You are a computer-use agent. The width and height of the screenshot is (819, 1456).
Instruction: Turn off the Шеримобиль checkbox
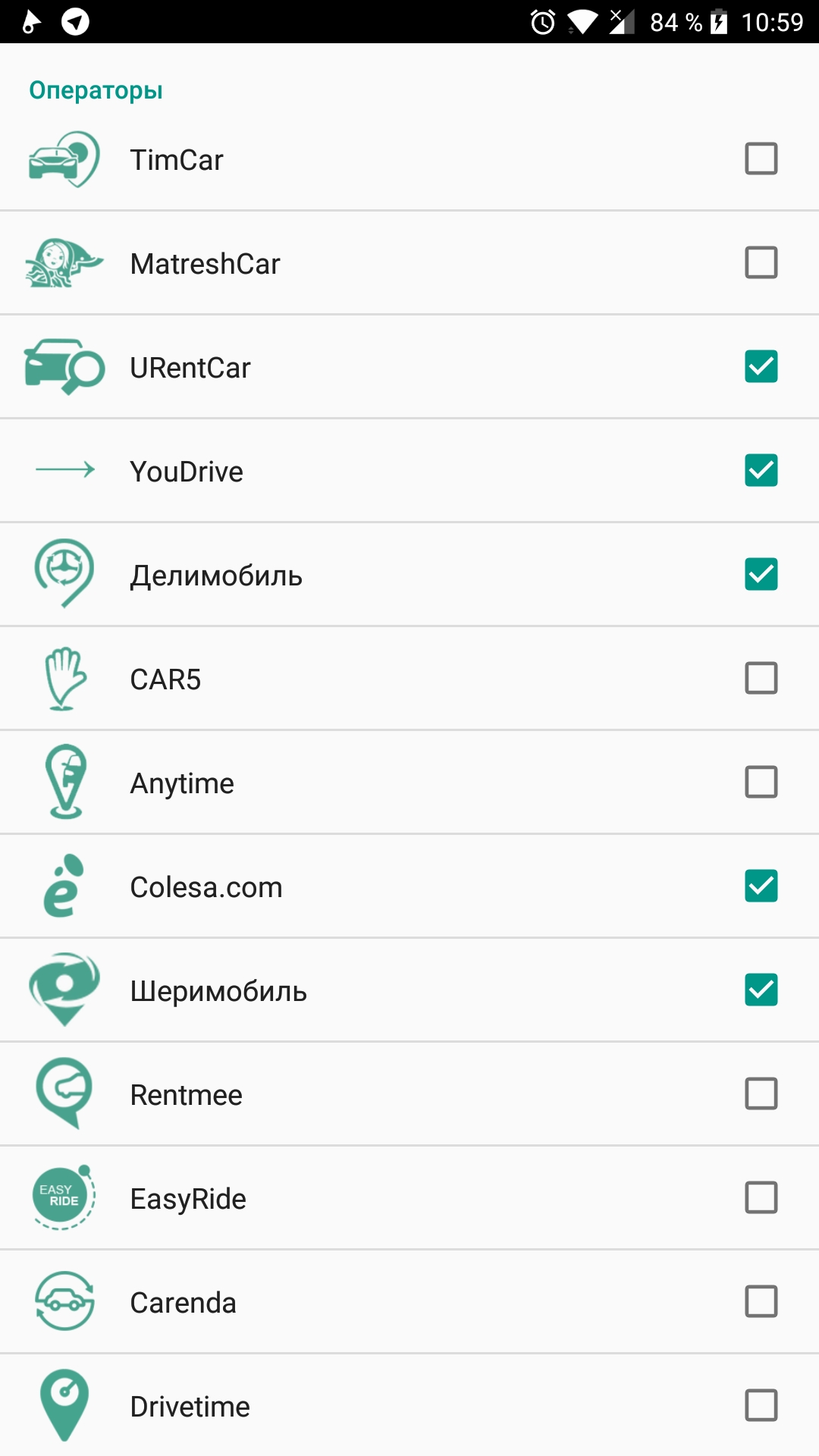coord(761,990)
